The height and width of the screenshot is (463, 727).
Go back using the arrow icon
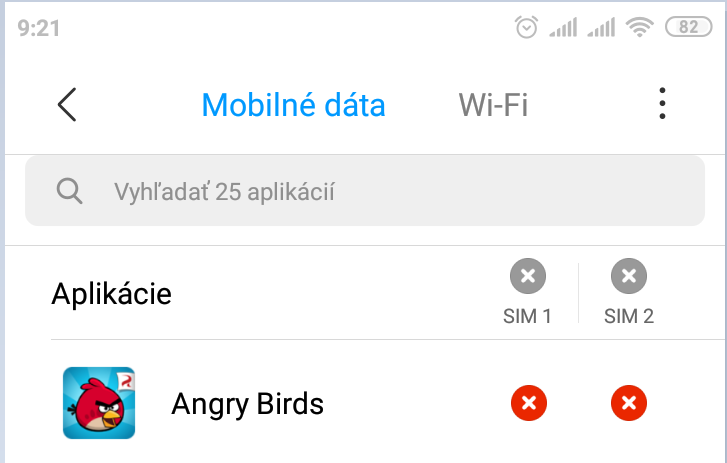coord(67,104)
